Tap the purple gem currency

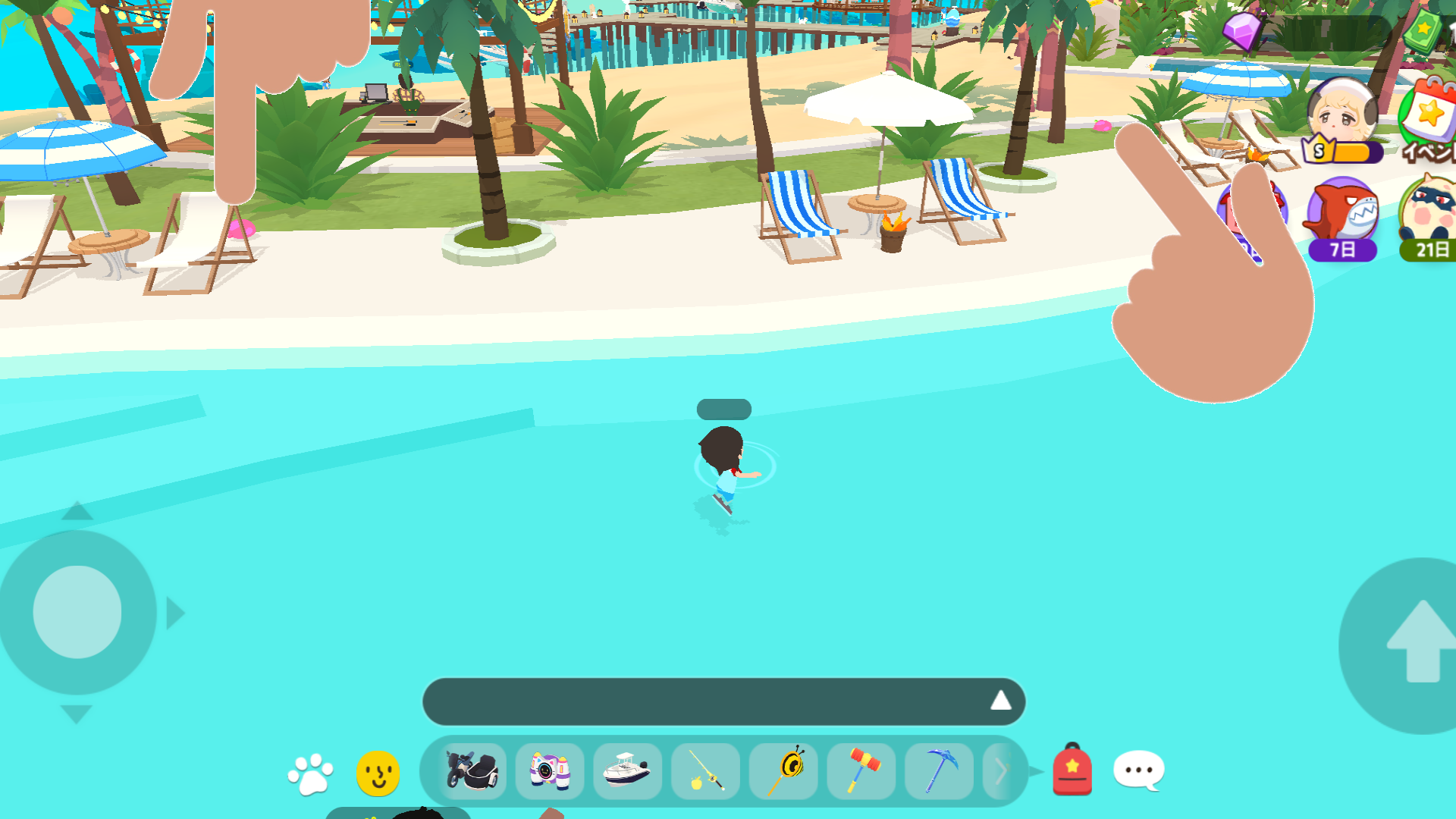[x=1242, y=30]
